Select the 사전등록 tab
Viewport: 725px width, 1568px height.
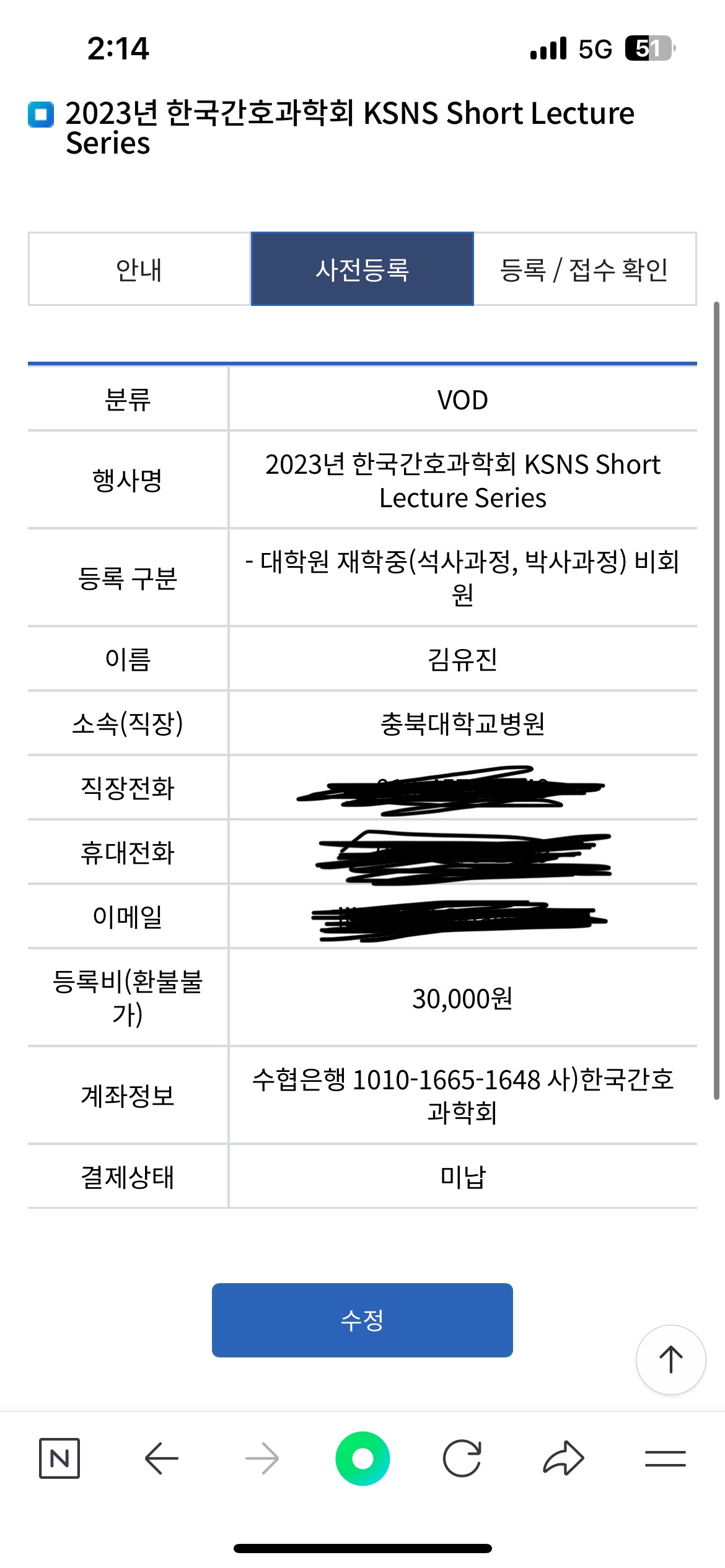[362, 269]
